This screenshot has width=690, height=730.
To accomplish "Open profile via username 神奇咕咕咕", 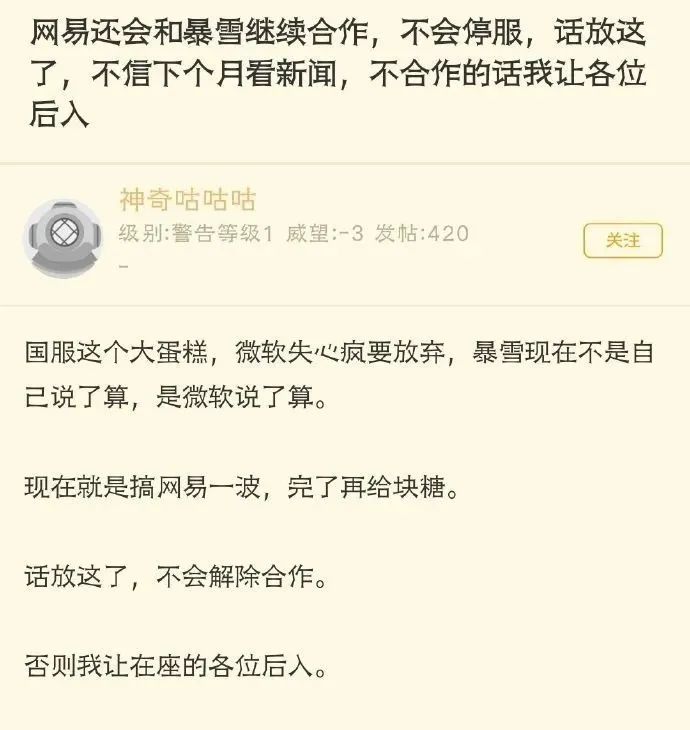I will 188,199.
